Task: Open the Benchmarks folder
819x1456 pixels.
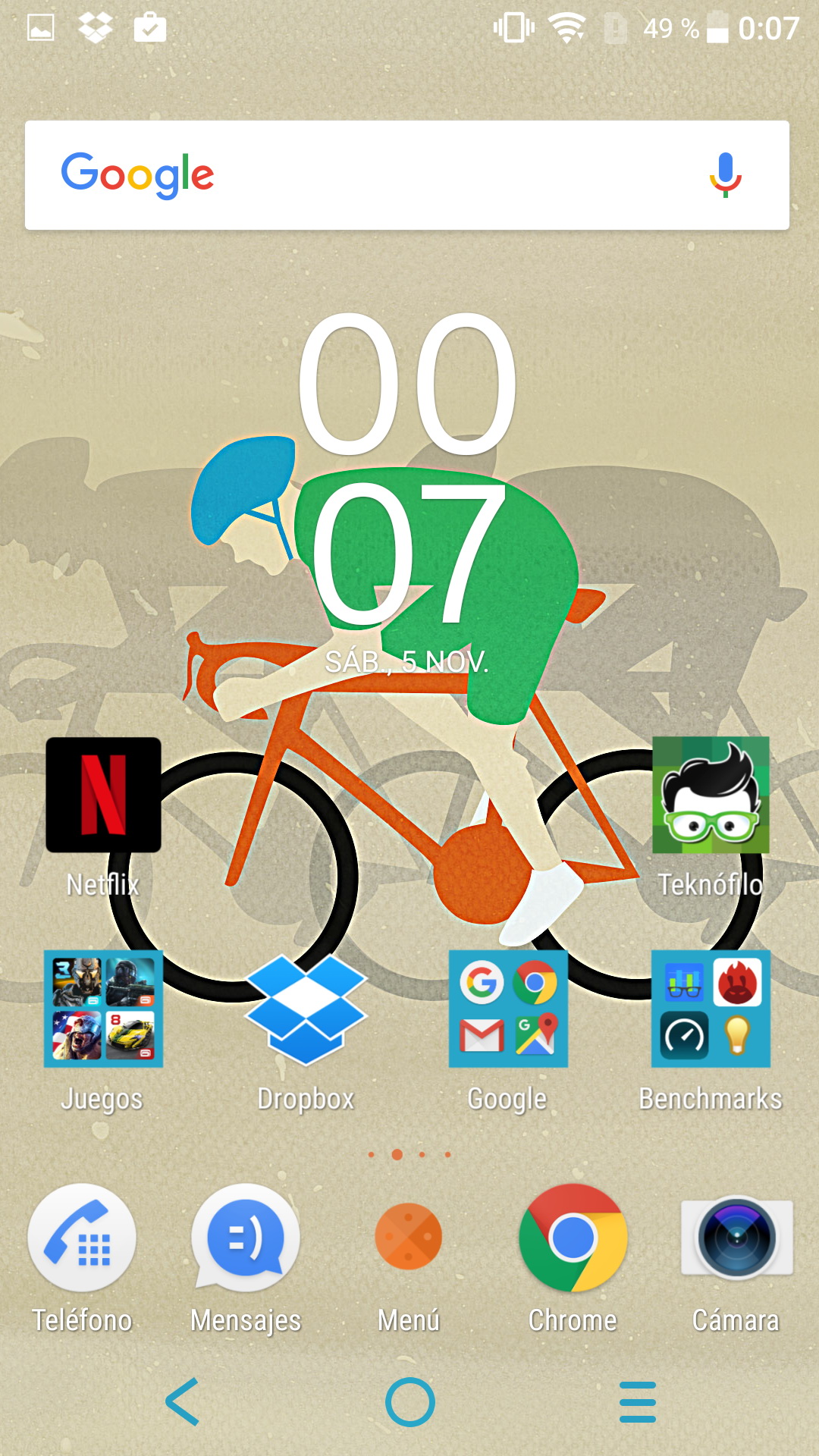Action: click(711, 1009)
